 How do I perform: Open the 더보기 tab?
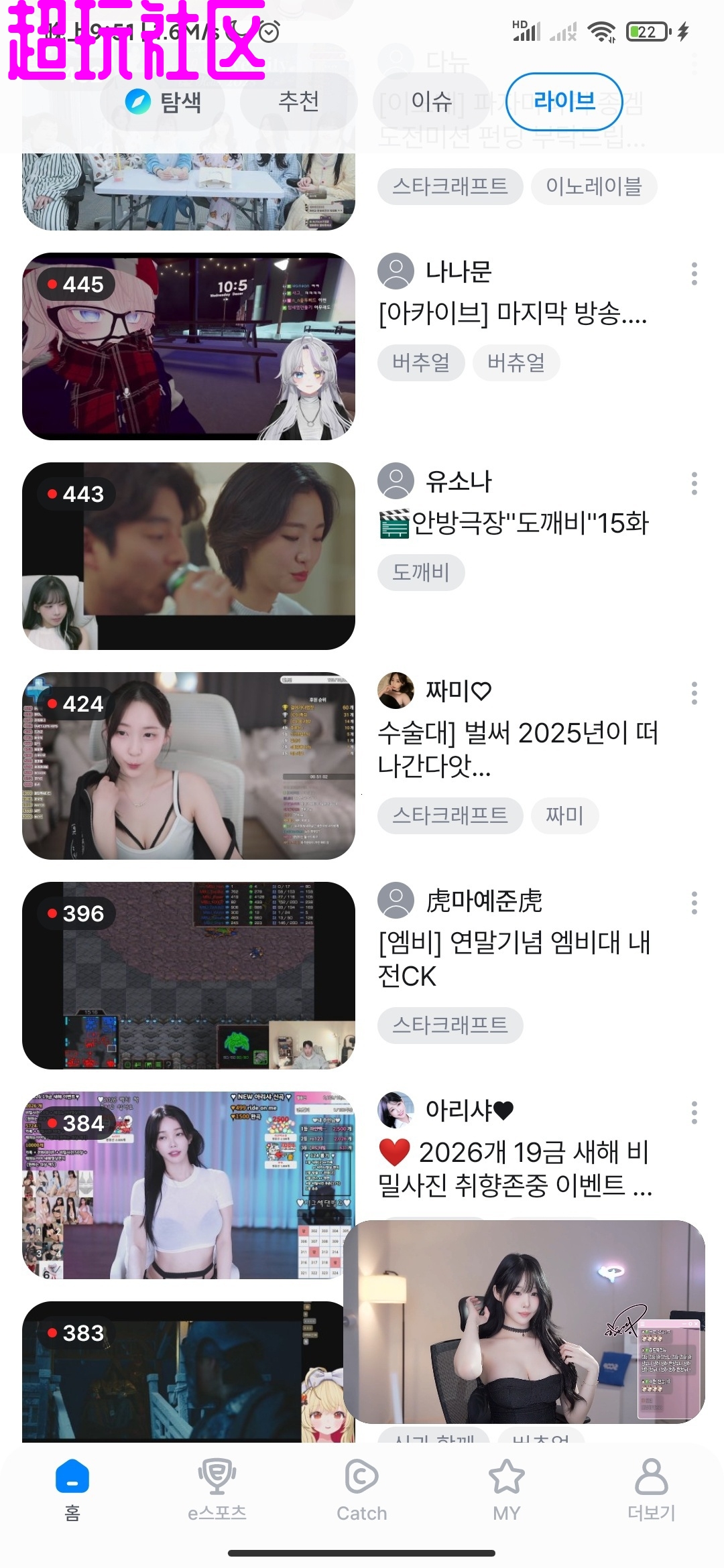(x=651, y=1489)
